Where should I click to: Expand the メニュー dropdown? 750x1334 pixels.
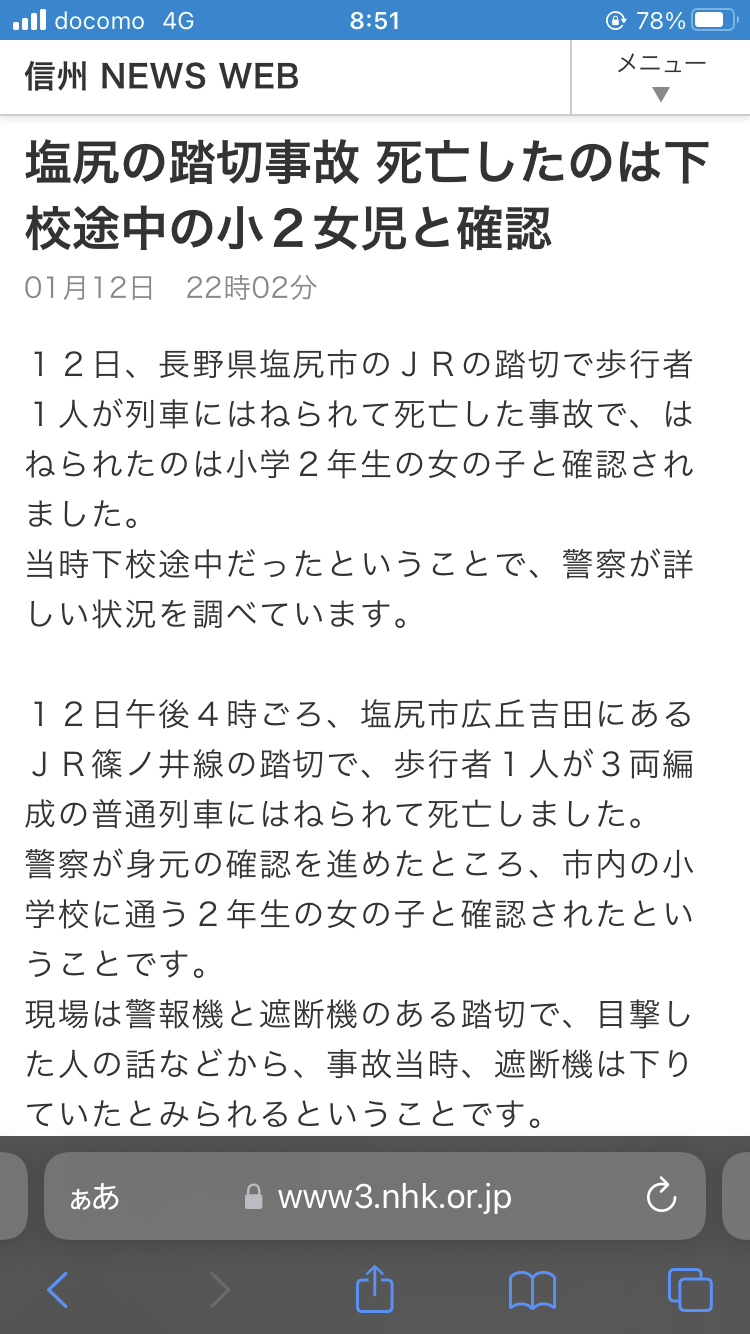click(x=660, y=78)
